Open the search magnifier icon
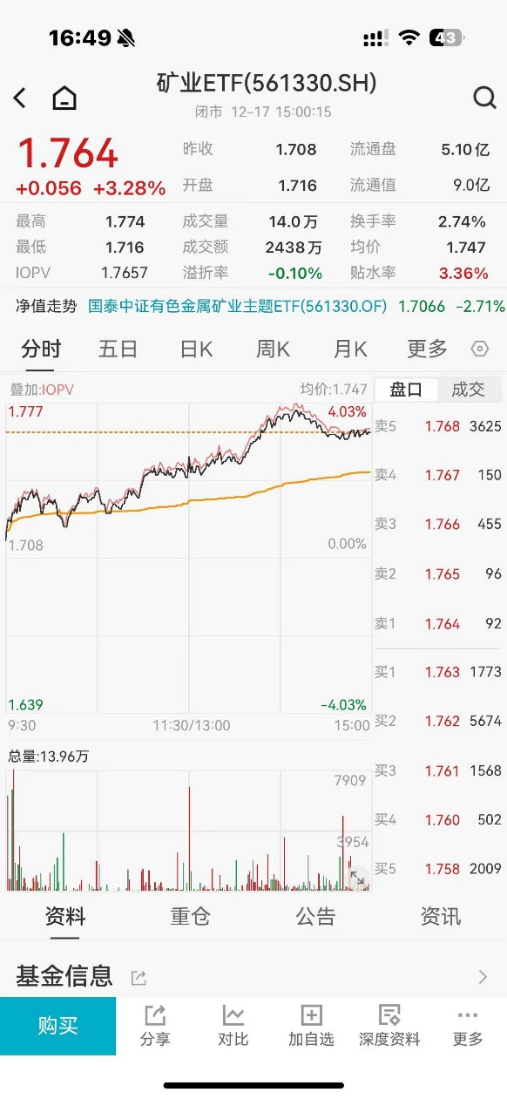 [485, 97]
